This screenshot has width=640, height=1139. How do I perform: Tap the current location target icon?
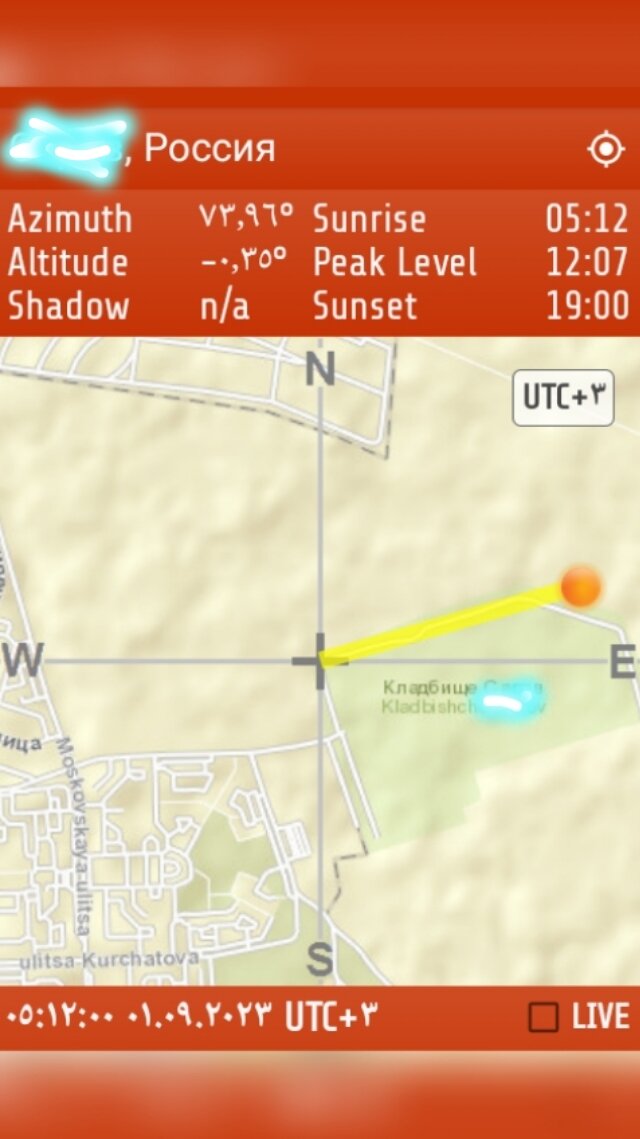click(x=605, y=149)
